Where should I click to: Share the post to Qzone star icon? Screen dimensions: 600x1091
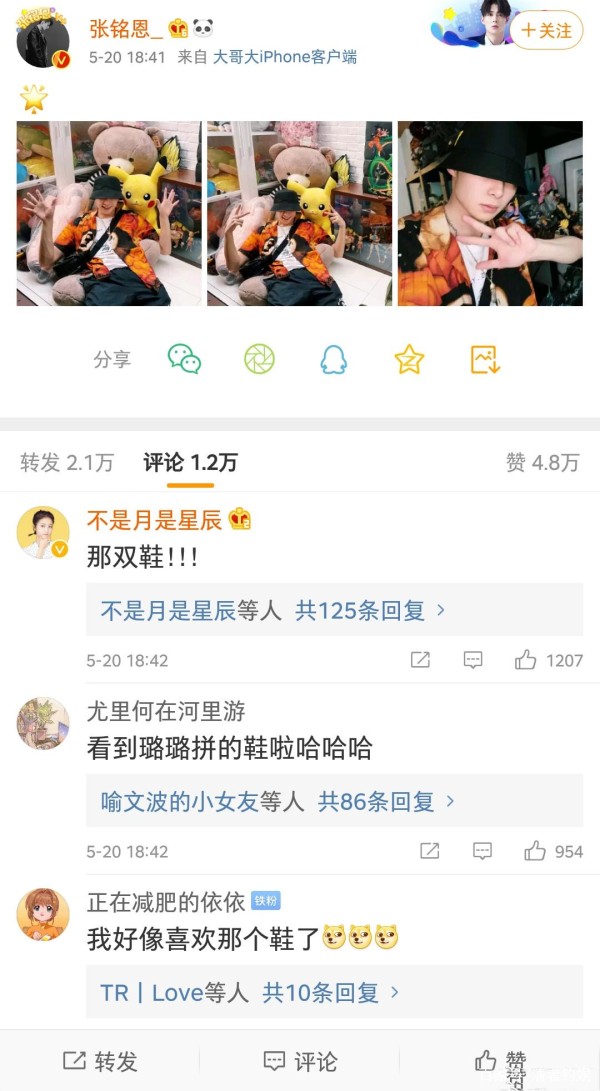point(409,359)
